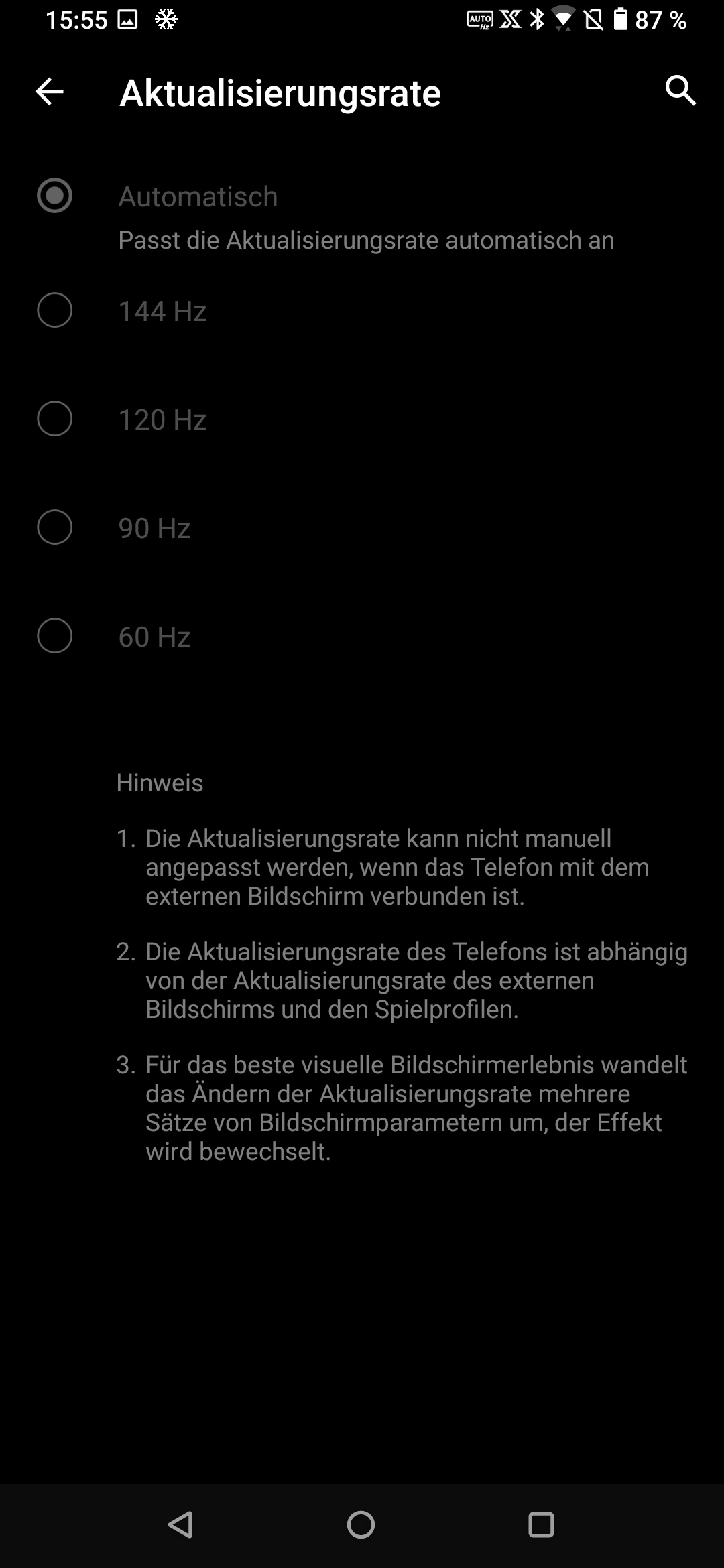
Task: Open recent apps overview
Action: [x=541, y=1525]
